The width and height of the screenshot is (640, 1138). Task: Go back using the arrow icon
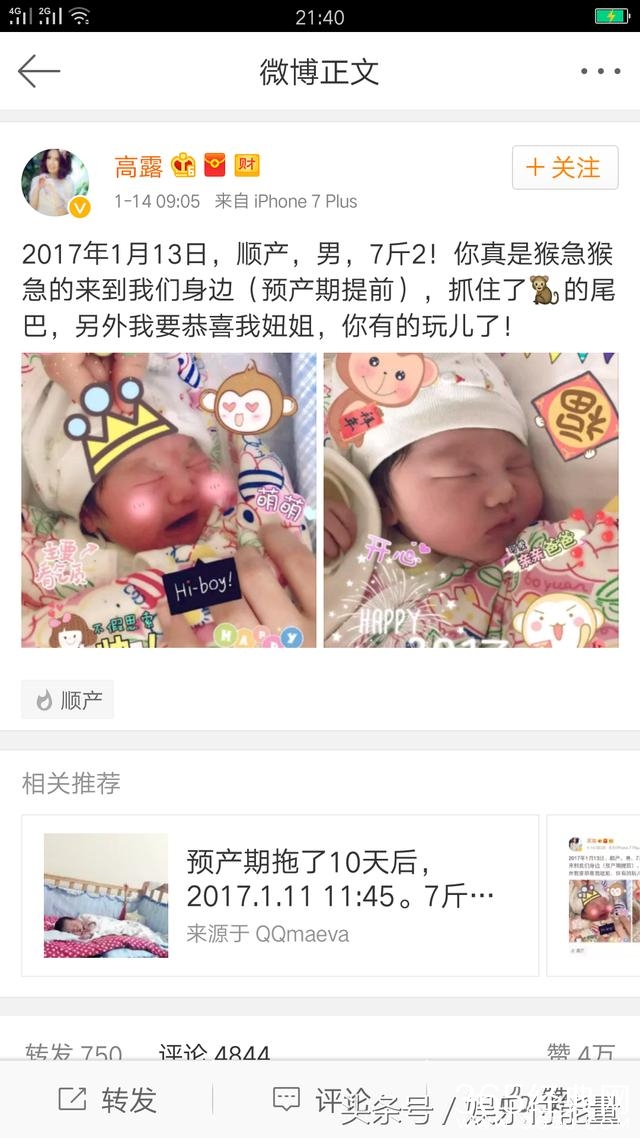[x=39, y=71]
